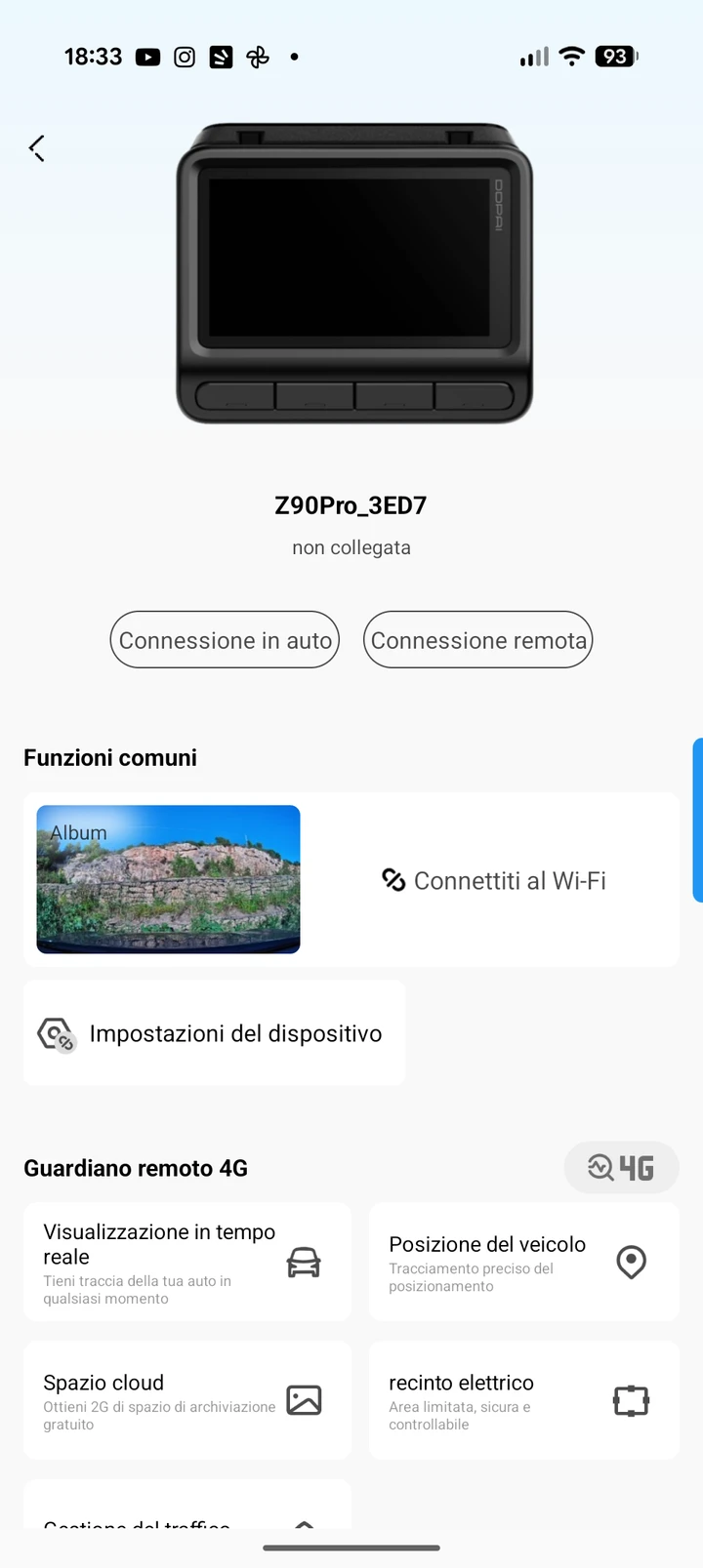Tap the 4G signal badge
Viewport: 703px width, 1568px height.
click(x=621, y=1167)
